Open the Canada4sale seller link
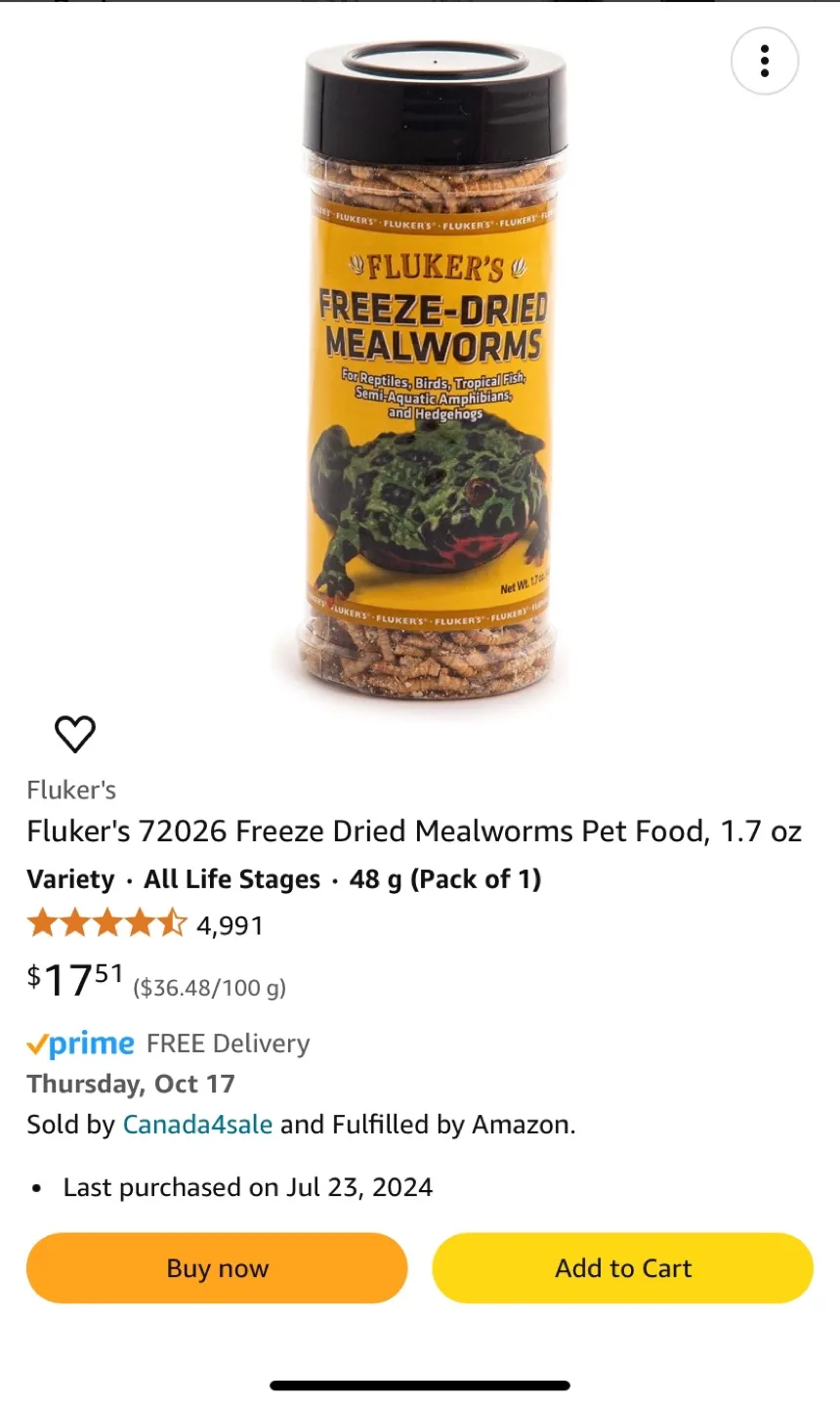This screenshot has height=1407, width=840. coord(196,1124)
